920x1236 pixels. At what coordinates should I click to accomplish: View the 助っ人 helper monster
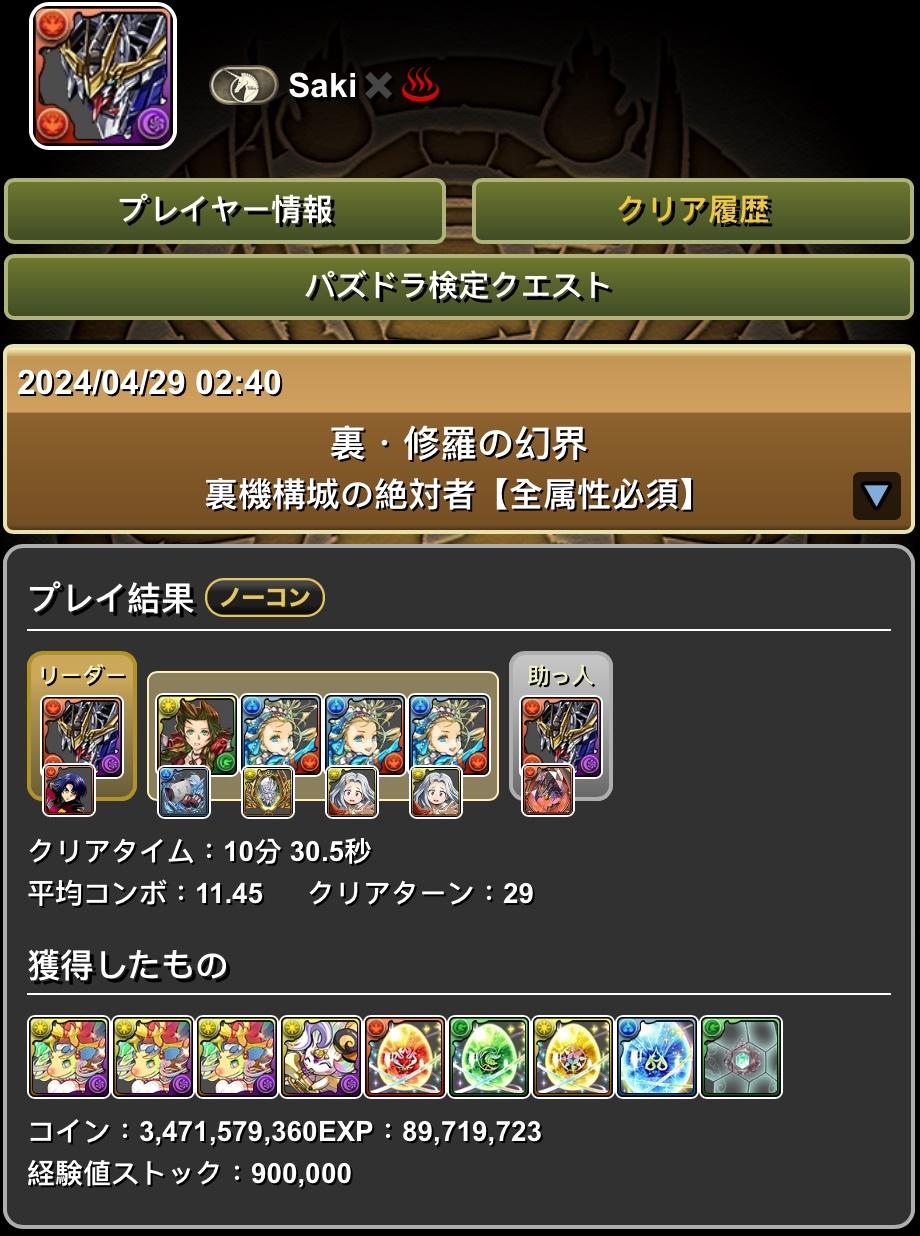[x=561, y=736]
